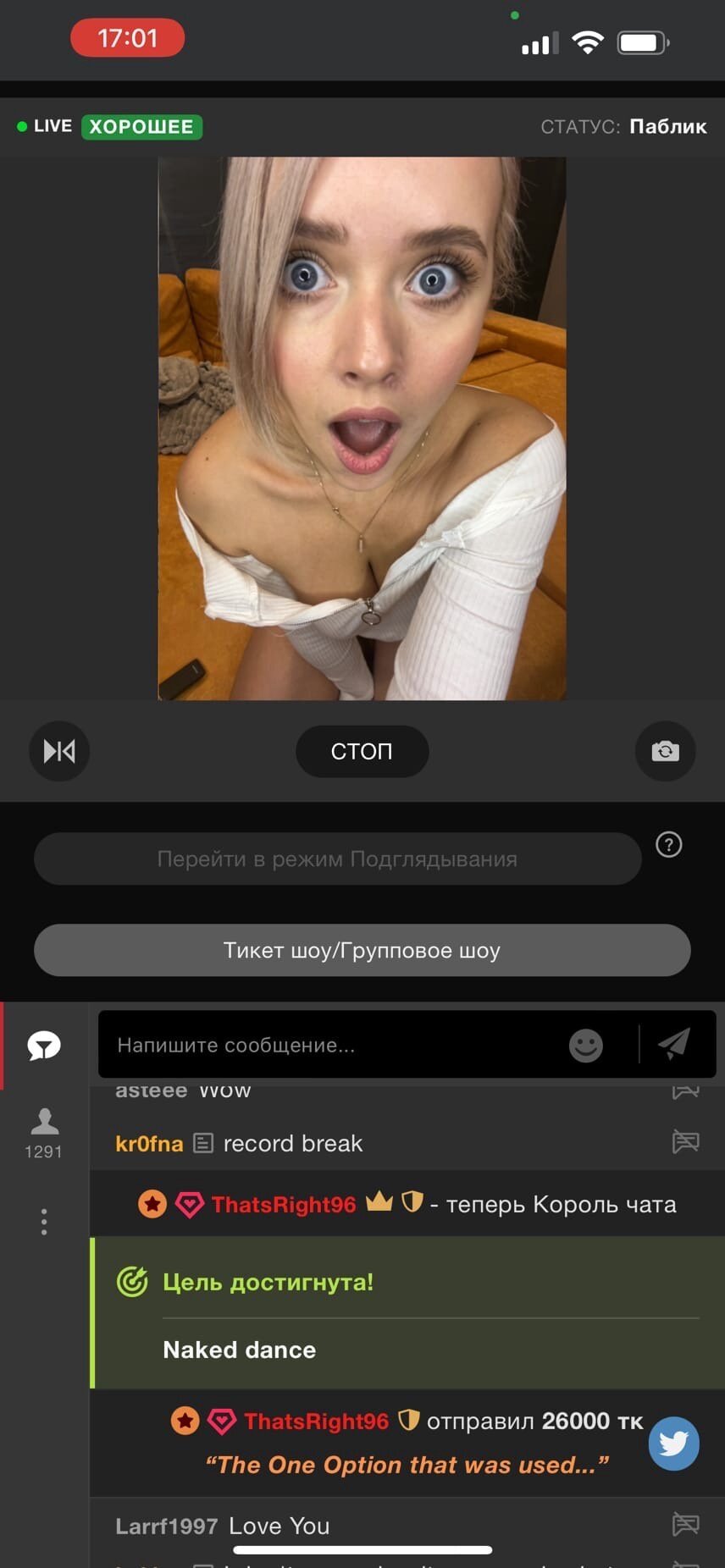The width and height of the screenshot is (725, 1568).
Task: Mute kr0fna's message with the icon
Action: click(x=685, y=1142)
